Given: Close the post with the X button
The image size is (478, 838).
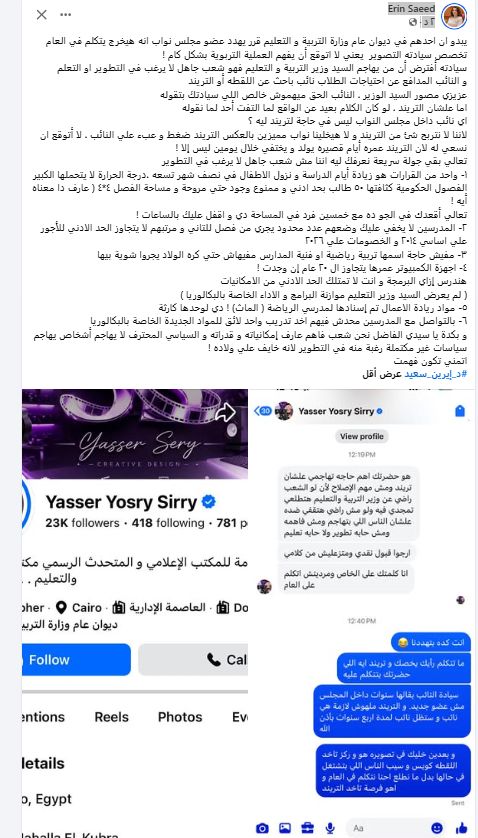Looking at the screenshot, I should pyautogui.click(x=42, y=15).
